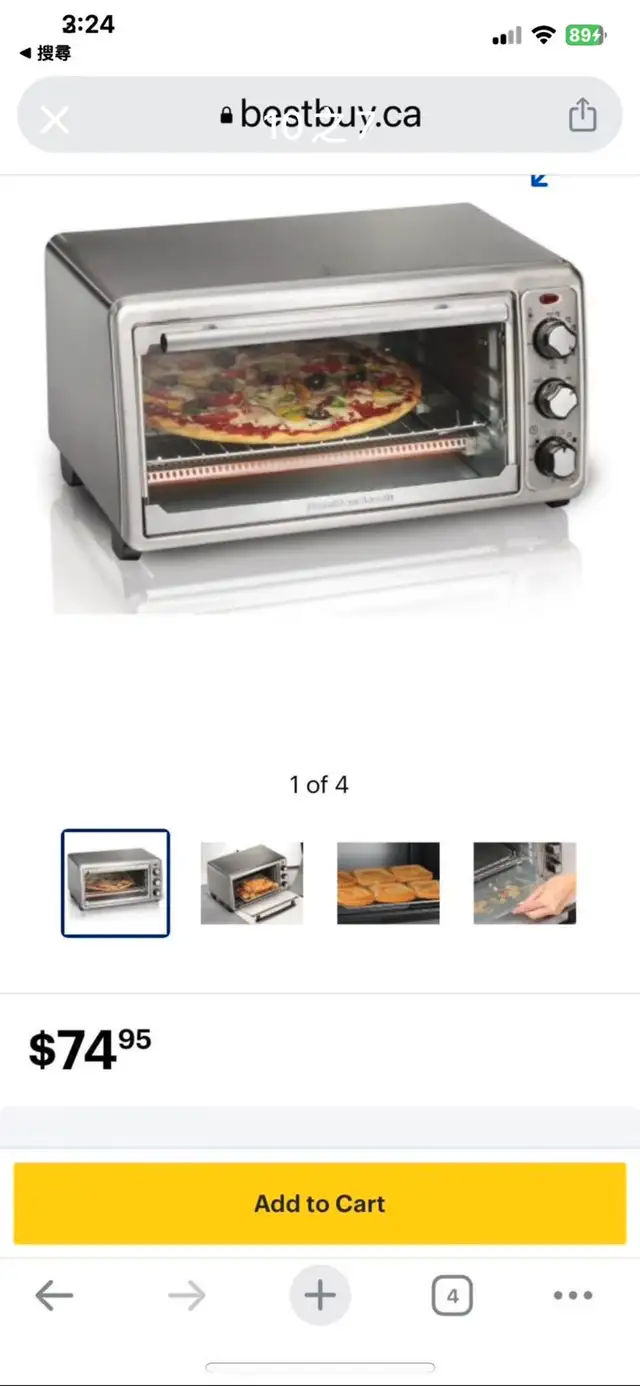The height and width of the screenshot is (1386, 640).
Task: Select the second product thumbnail with open door
Action: tap(252, 883)
